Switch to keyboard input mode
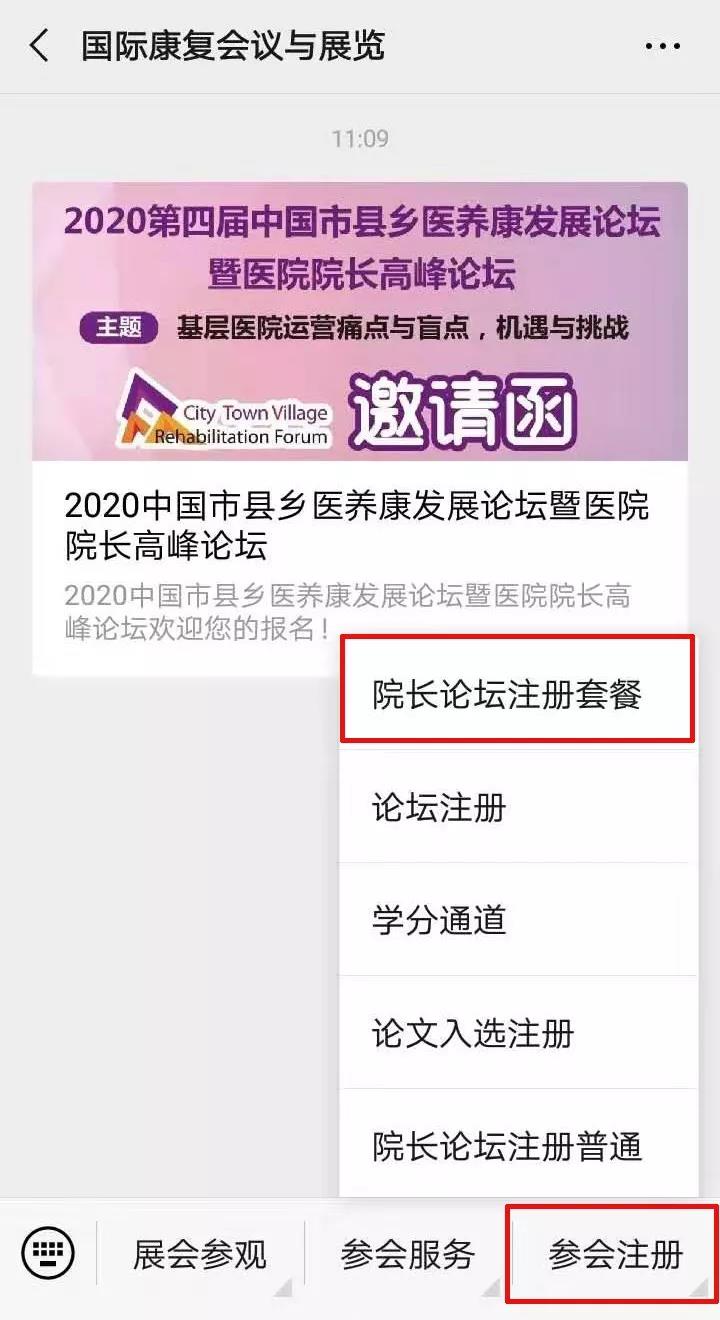The height and width of the screenshot is (1320, 720). 47,1252
